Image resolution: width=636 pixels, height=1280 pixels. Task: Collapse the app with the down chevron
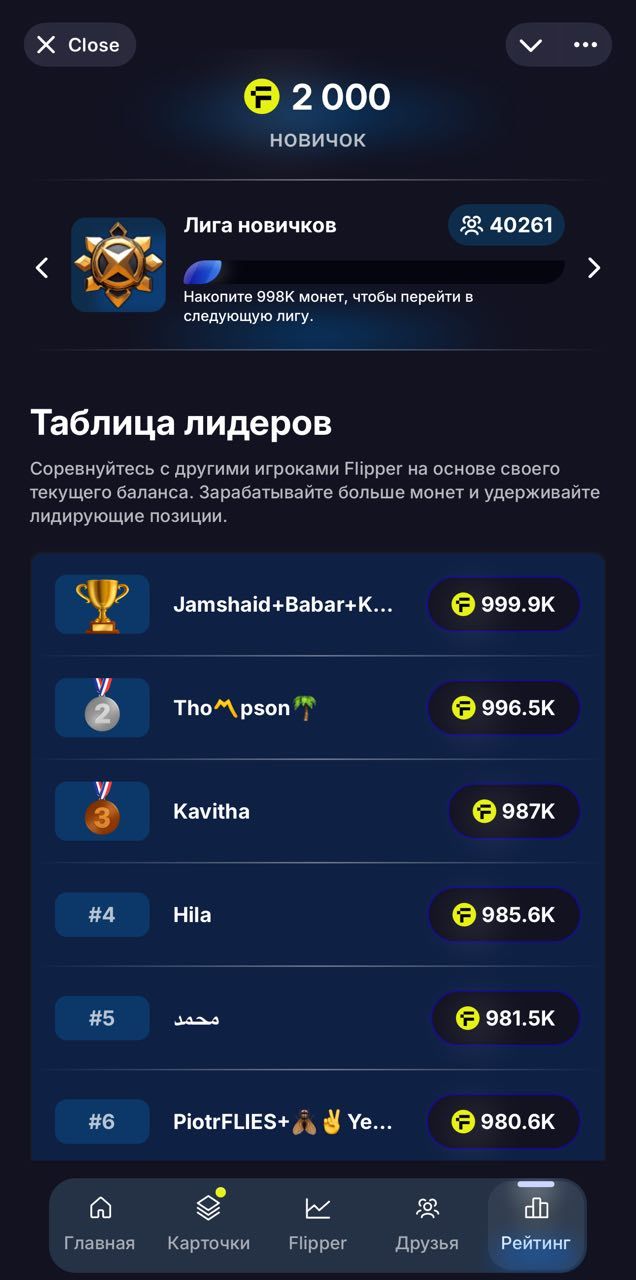530,45
